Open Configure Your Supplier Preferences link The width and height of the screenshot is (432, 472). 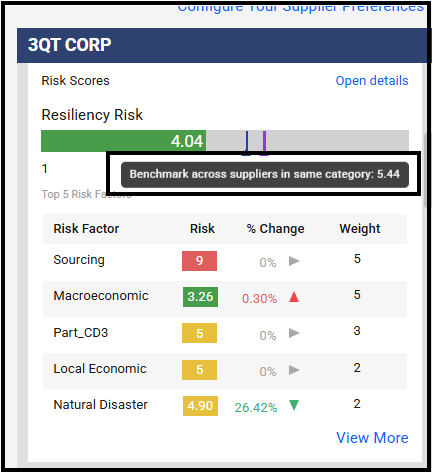tap(300, 8)
